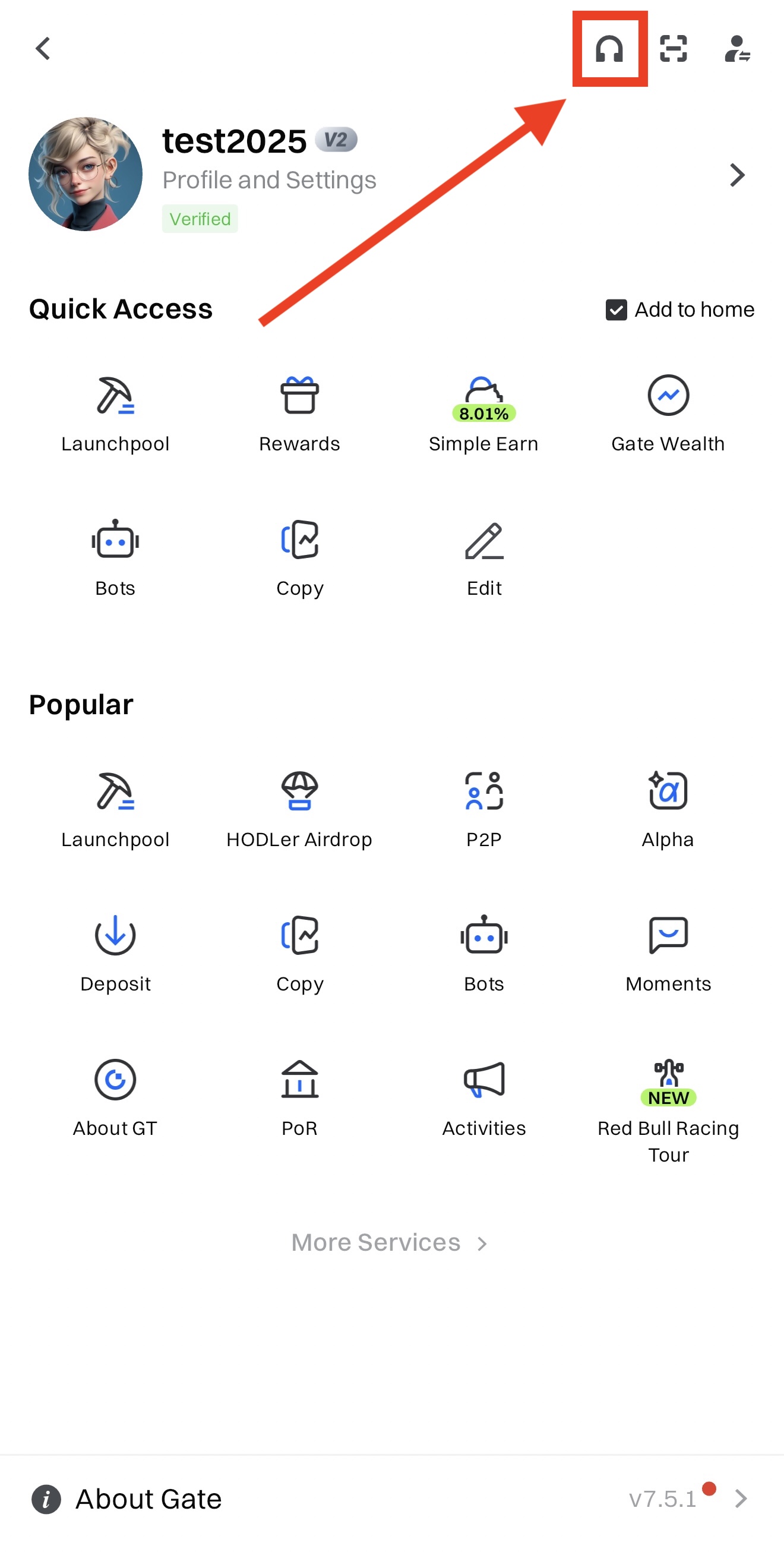Uncheck the Add to home checkbox
Image resolution: width=784 pixels, height=1552 pixels.
coord(616,310)
